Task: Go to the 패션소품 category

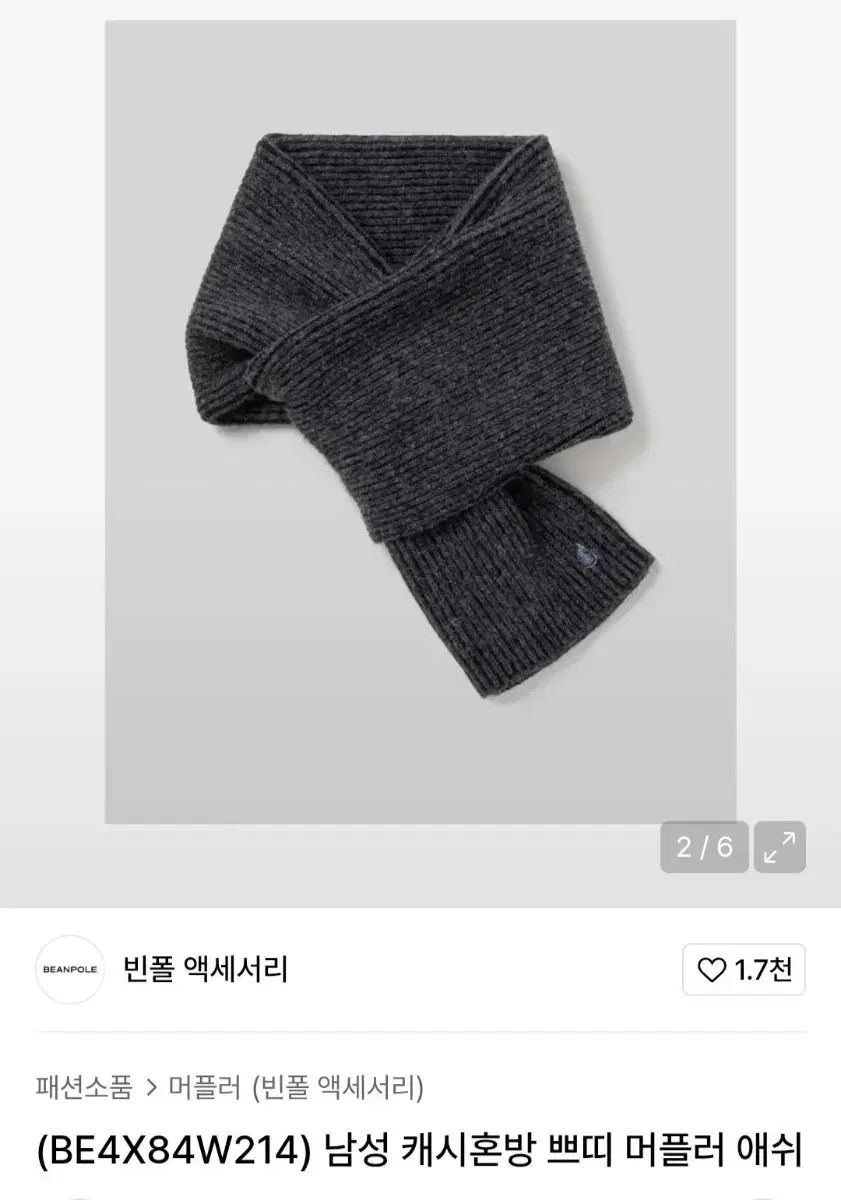Action: [83, 1087]
